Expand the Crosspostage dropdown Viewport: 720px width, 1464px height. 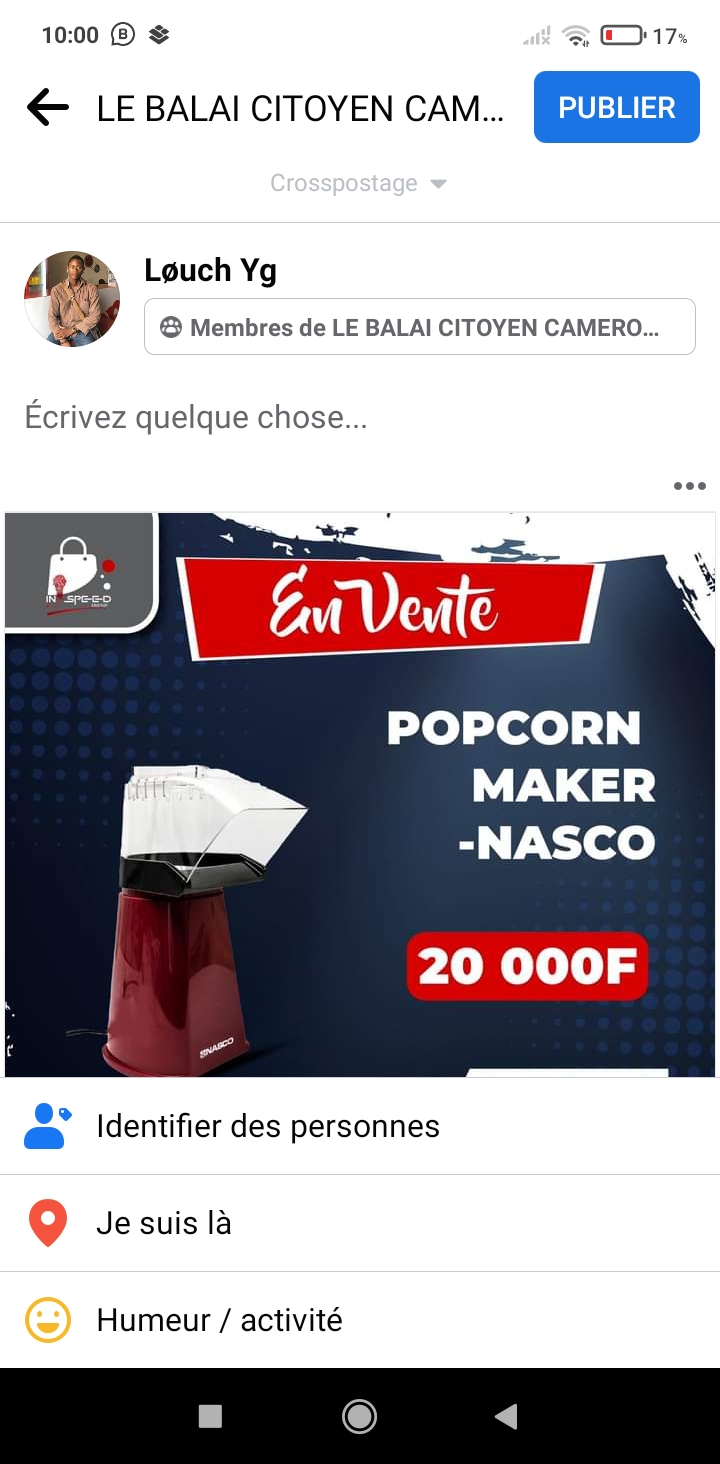point(358,183)
